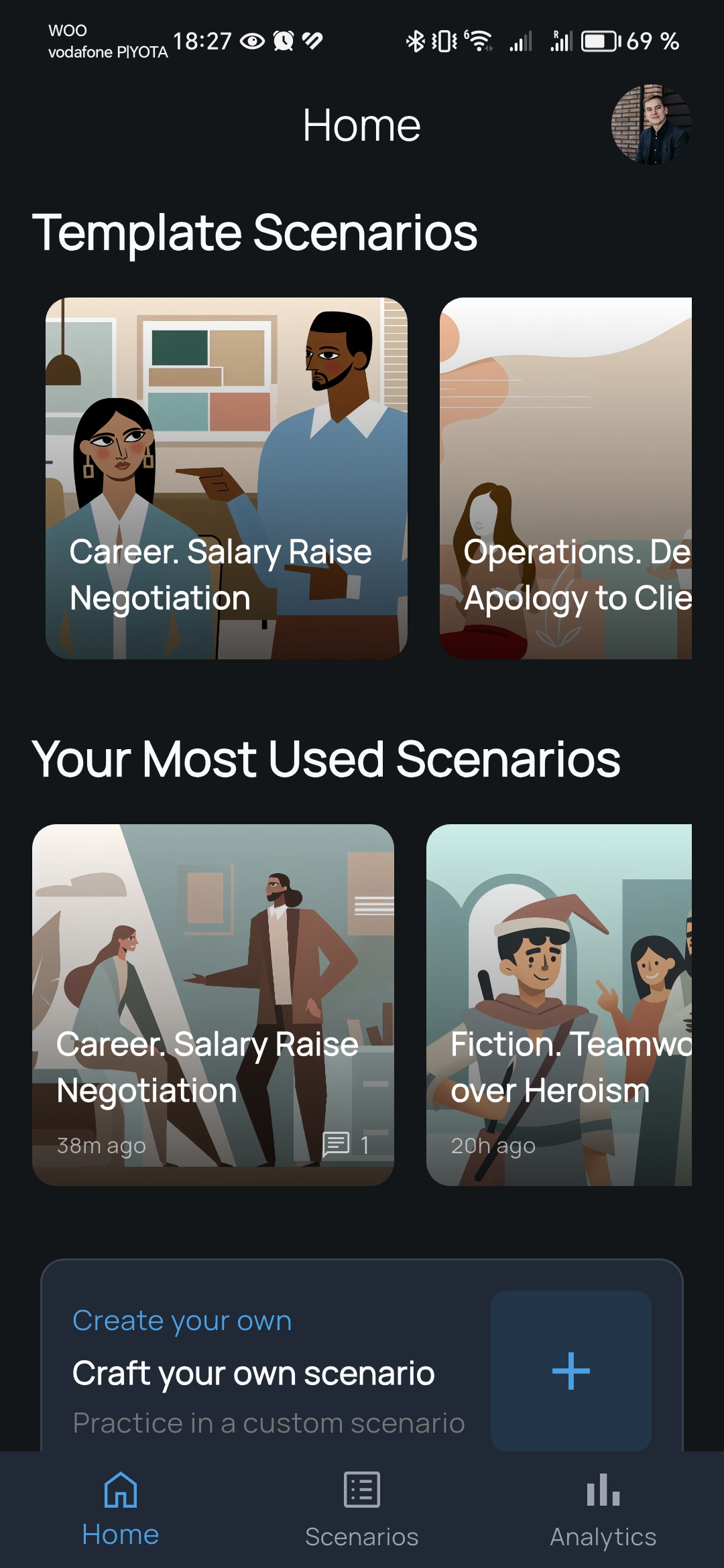The width and height of the screenshot is (724, 1568).
Task: Tap the battery indicator in status bar
Action: [599, 41]
